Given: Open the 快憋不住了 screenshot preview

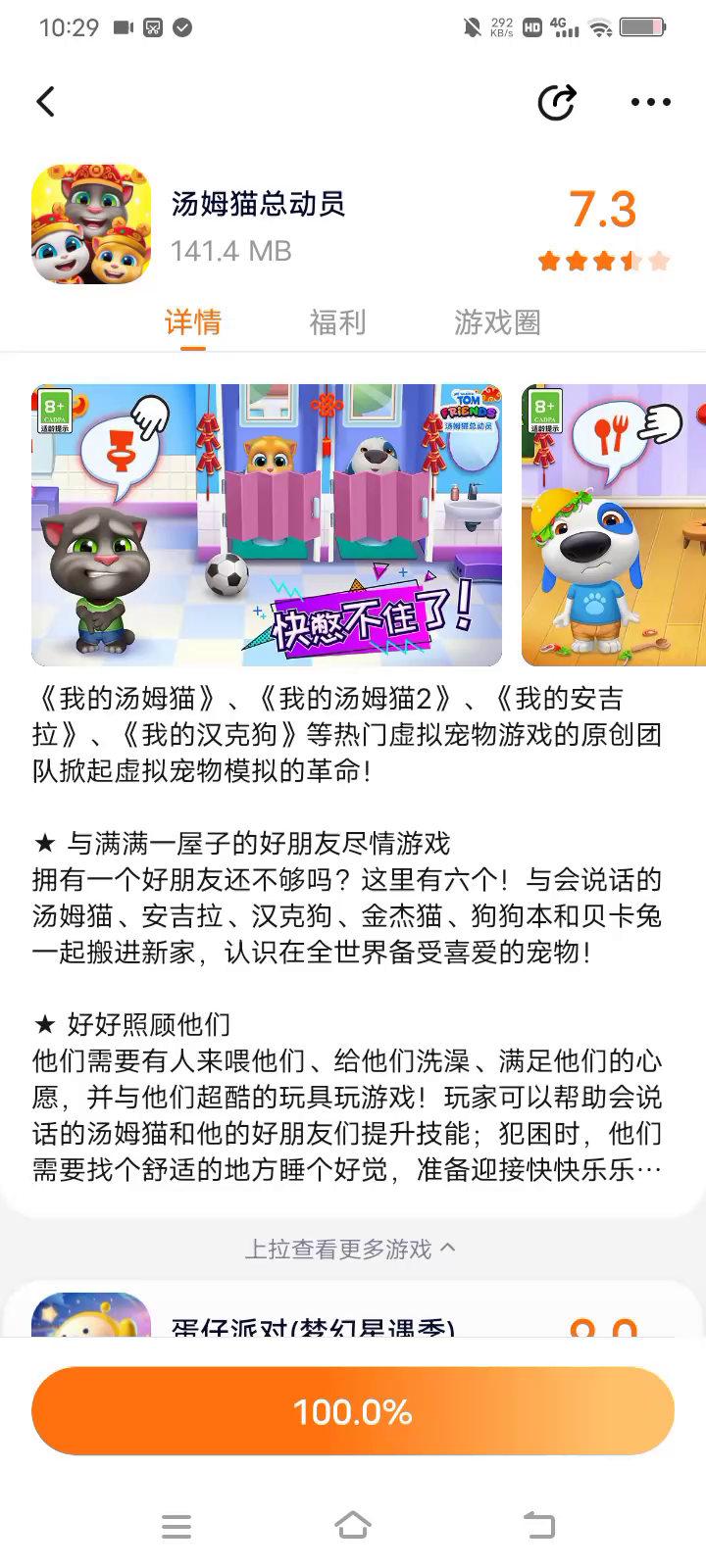Looking at the screenshot, I should [267, 525].
